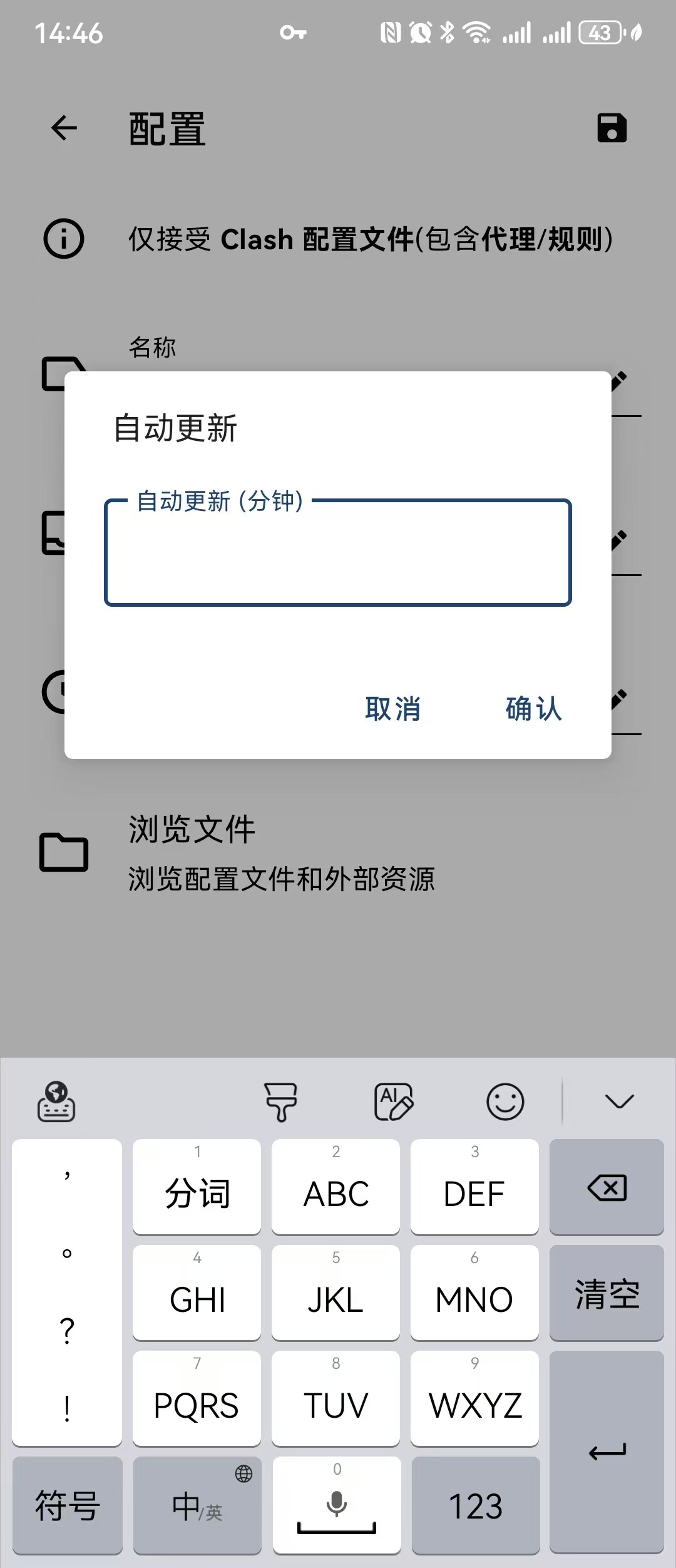This screenshot has height=1568, width=676.
Task: Tap the keyboard backspace key
Action: pos(607,1187)
